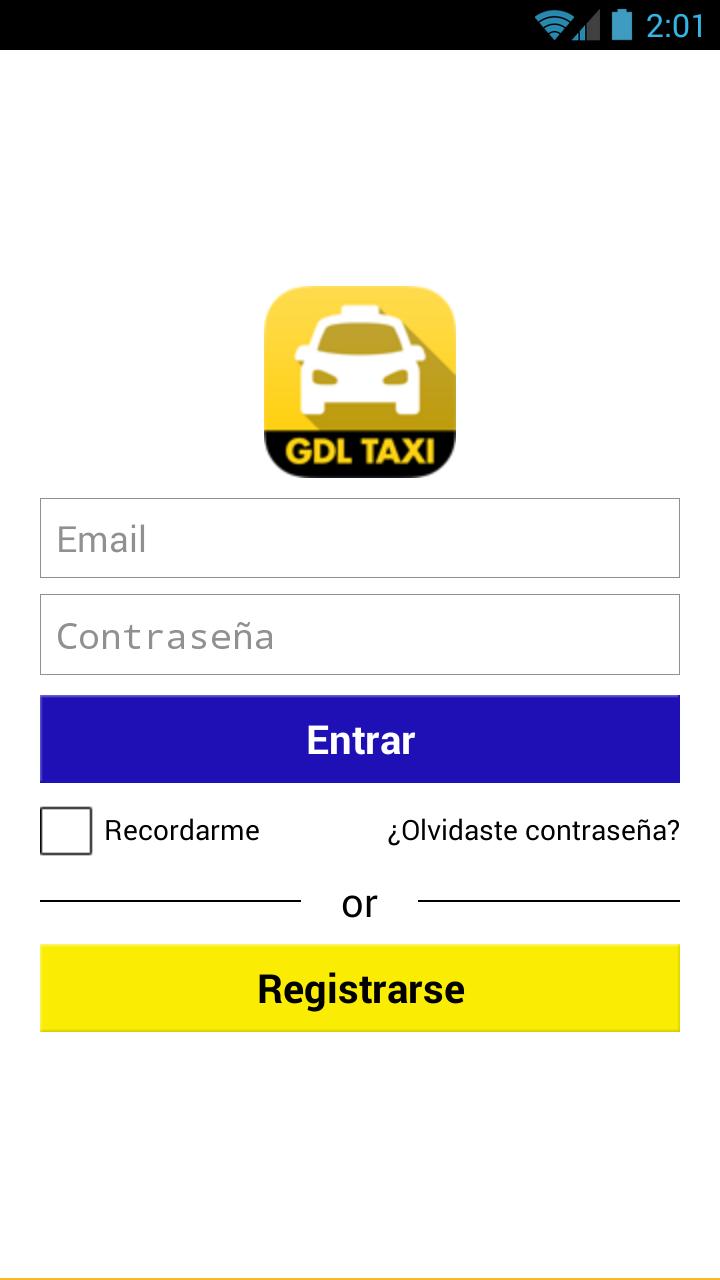Image resolution: width=720 pixels, height=1280 pixels.
Task: Select the Email input field
Action: (360, 538)
